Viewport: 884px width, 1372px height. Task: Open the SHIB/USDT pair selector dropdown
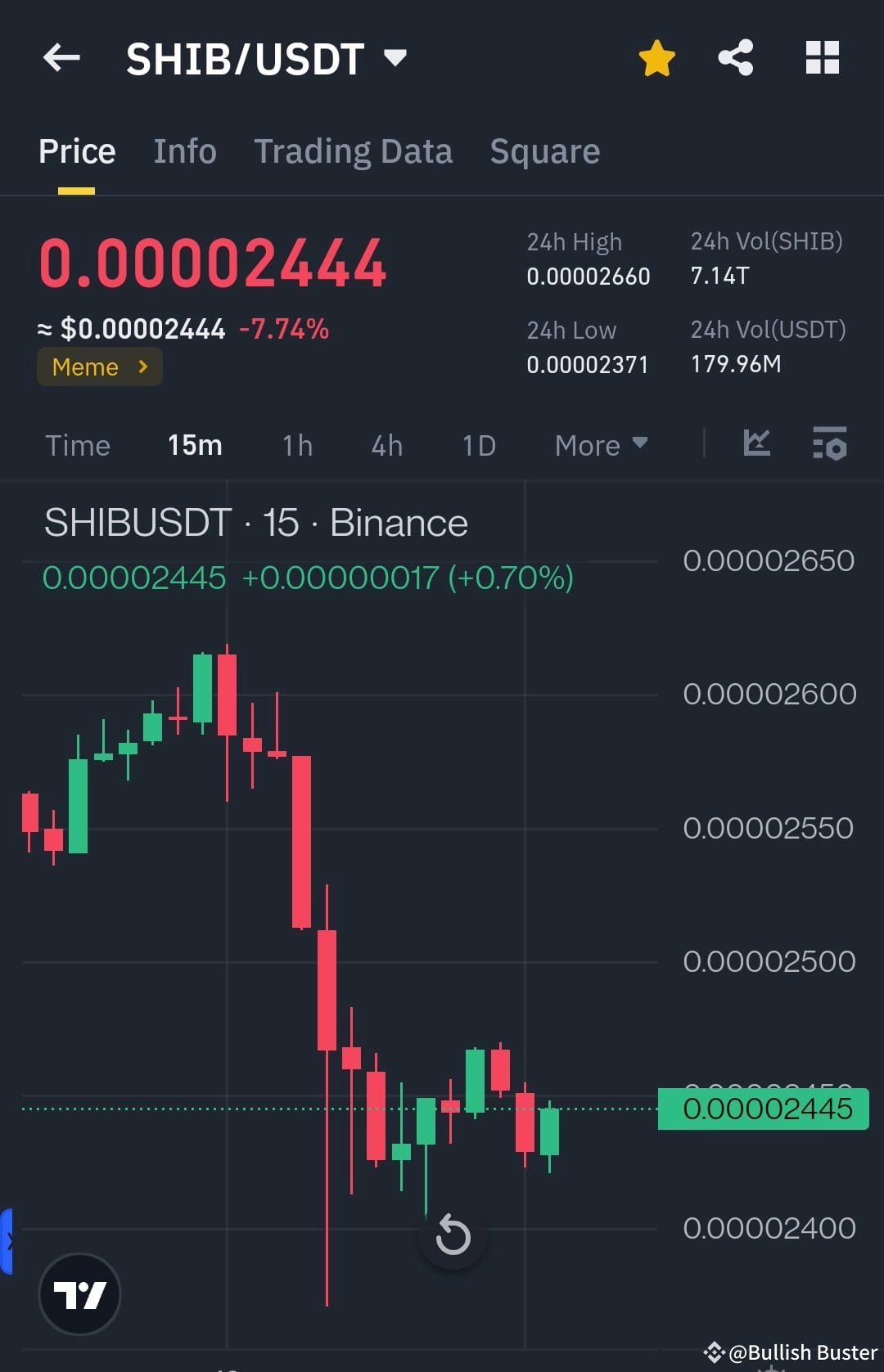click(262, 57)
